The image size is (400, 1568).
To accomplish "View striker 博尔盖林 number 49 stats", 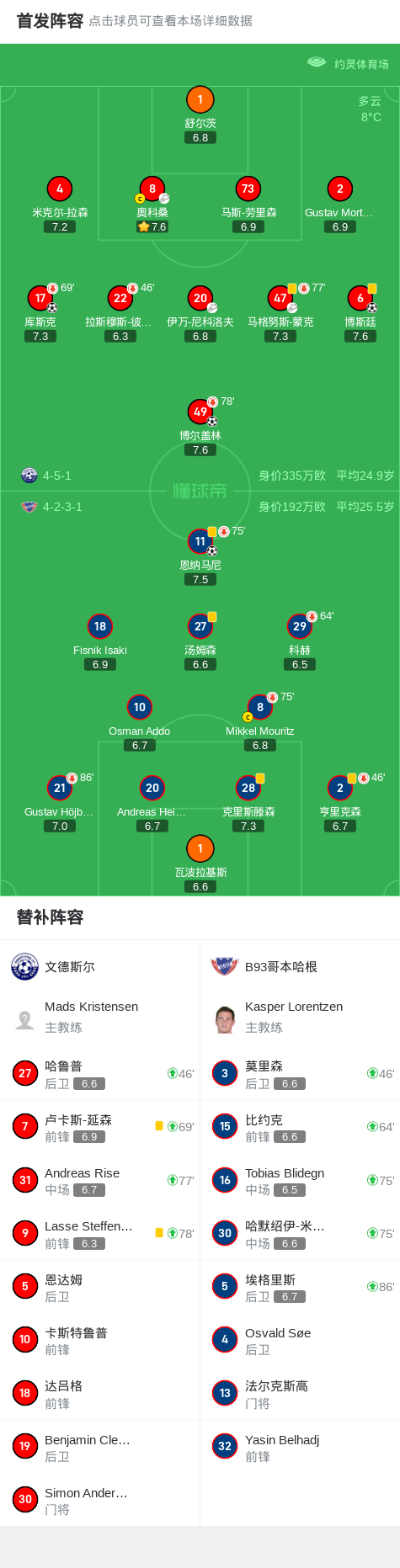I will coord(200,427).
